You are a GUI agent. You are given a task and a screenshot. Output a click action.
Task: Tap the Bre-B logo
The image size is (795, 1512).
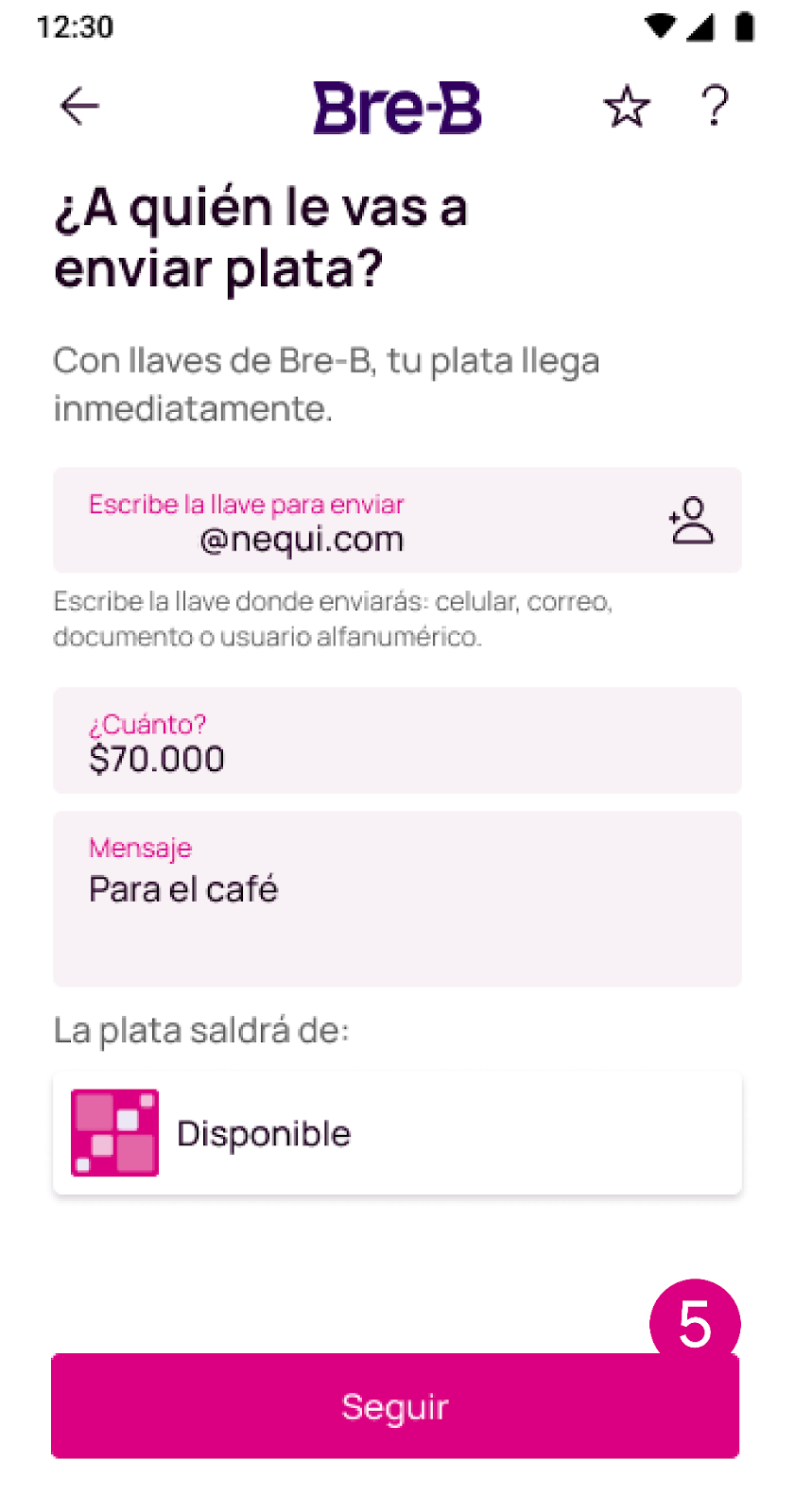pos(397,107)
